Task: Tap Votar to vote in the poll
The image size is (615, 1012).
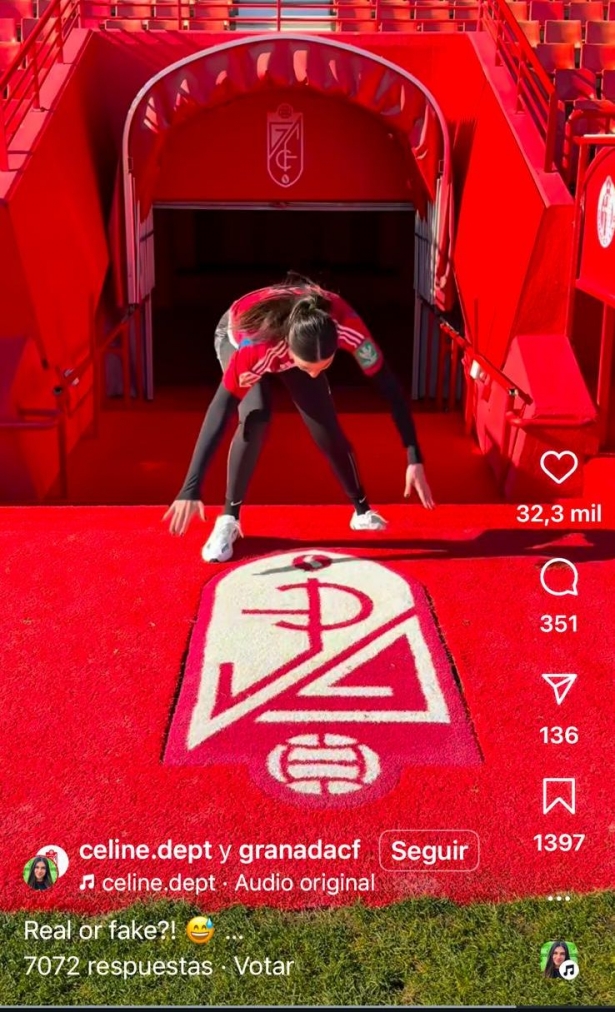Action: (x=264, y=966)
